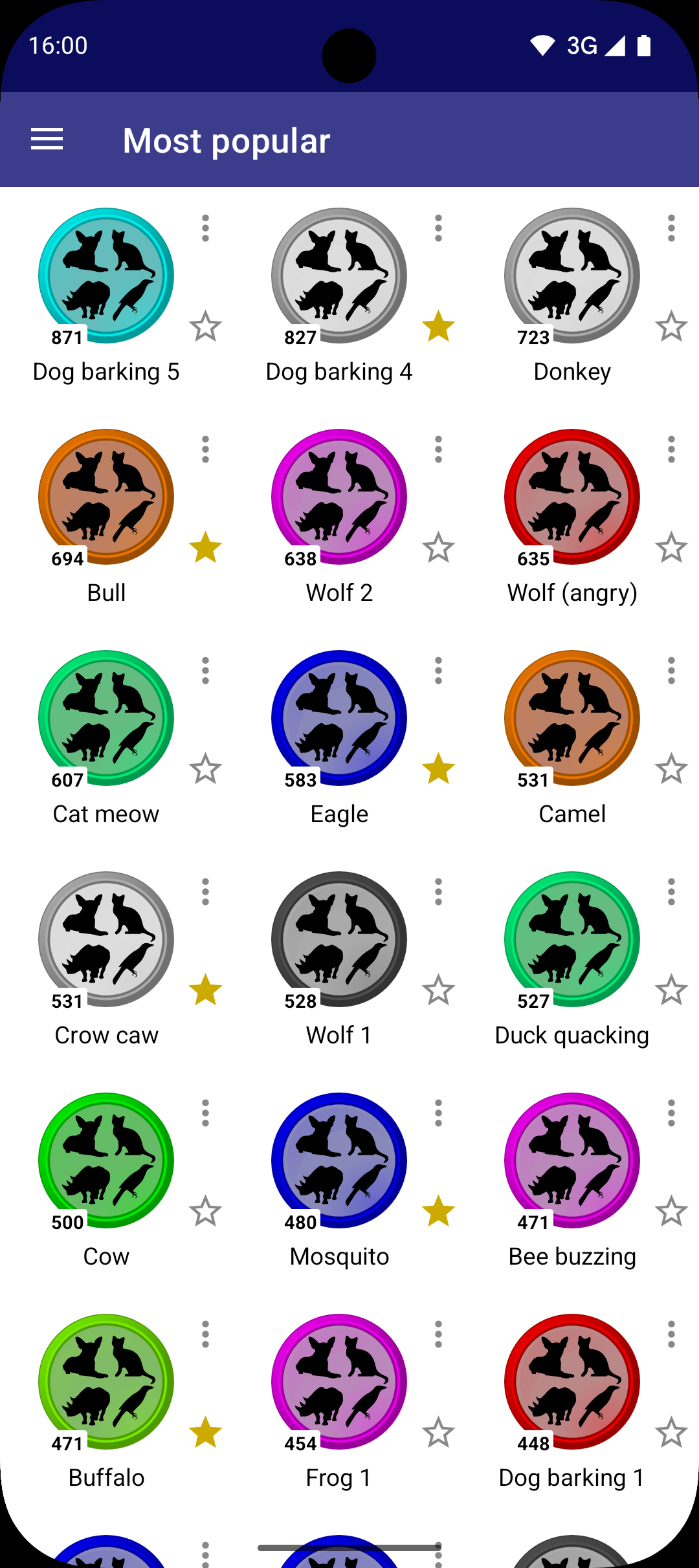Play the Wolf (angry) sound
This screenshot has height=1568, width=699.
[572, 497]
